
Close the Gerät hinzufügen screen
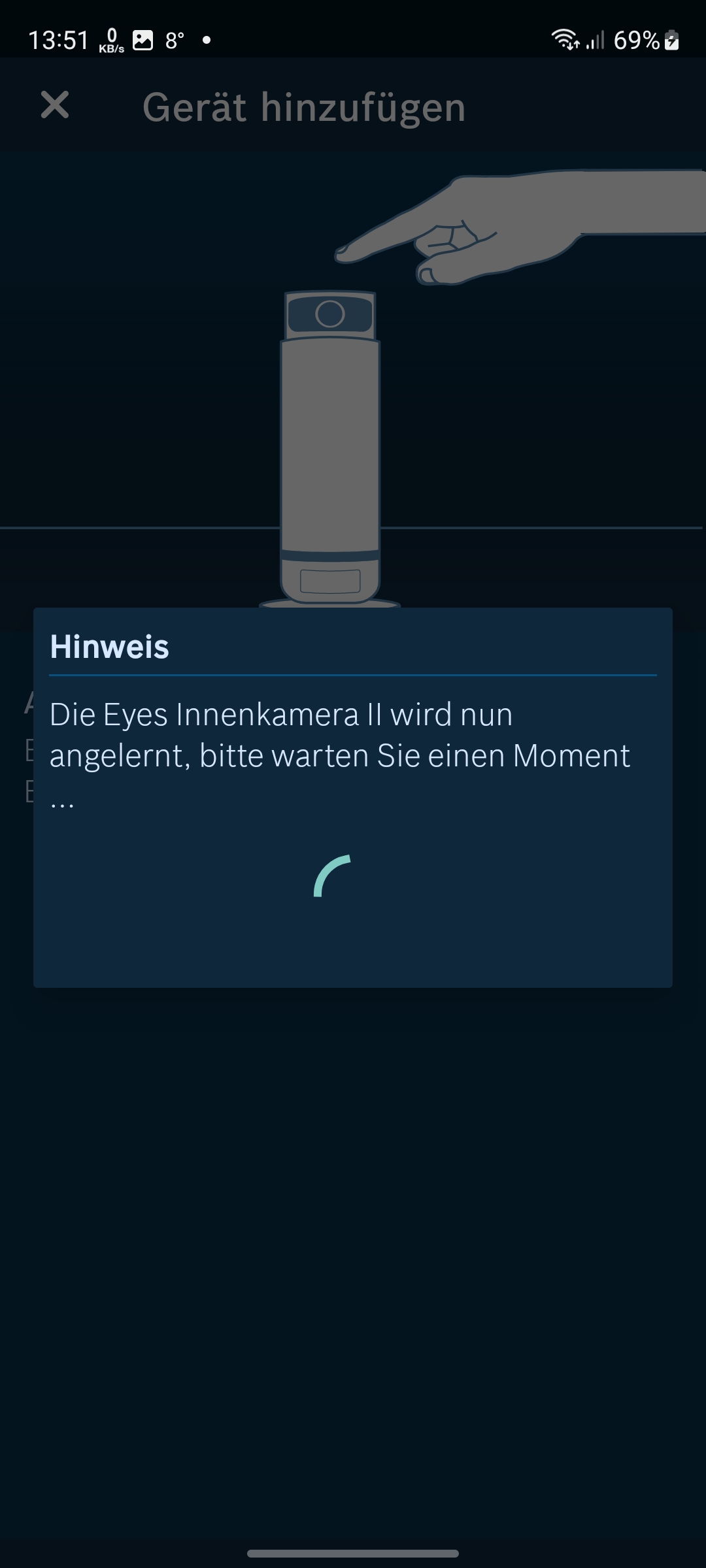tap(55, 105)
